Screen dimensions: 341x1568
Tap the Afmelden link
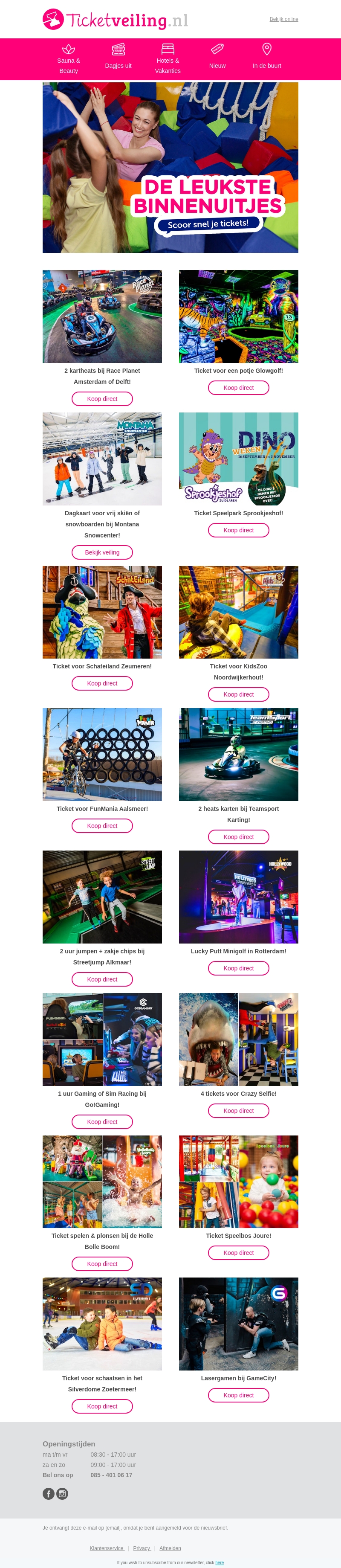click(x=170, y=1548)
